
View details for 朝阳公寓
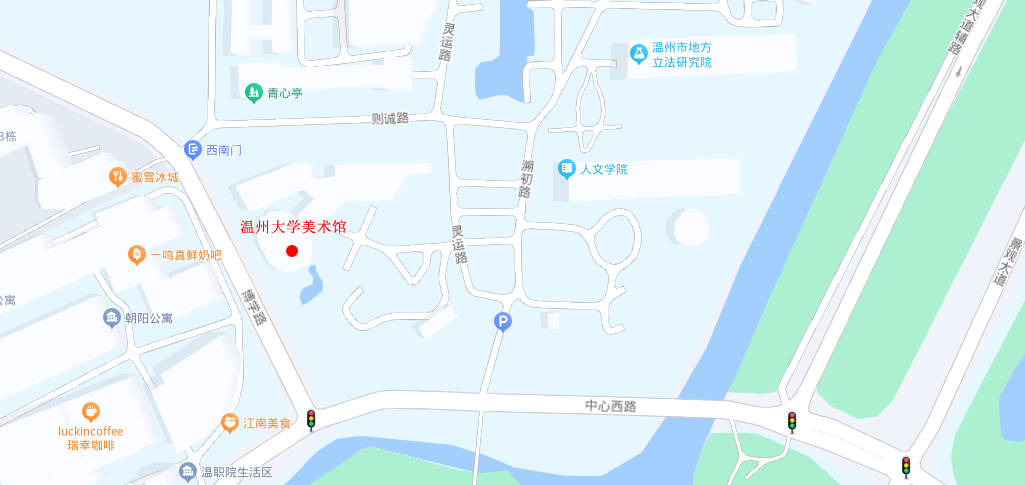tap(112, 318)
